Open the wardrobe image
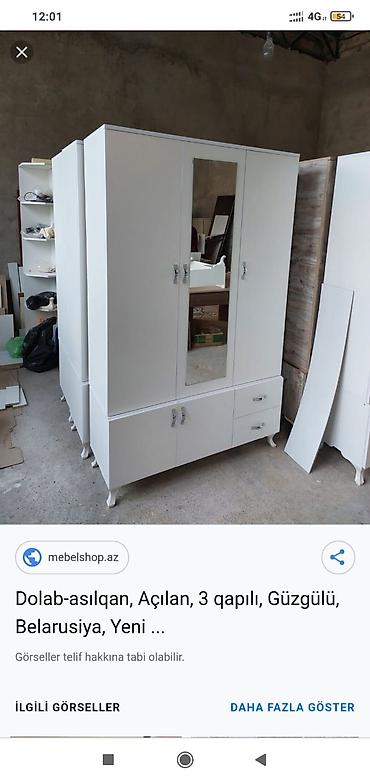Screen dimensions: 370x782 tap(185, 277)
